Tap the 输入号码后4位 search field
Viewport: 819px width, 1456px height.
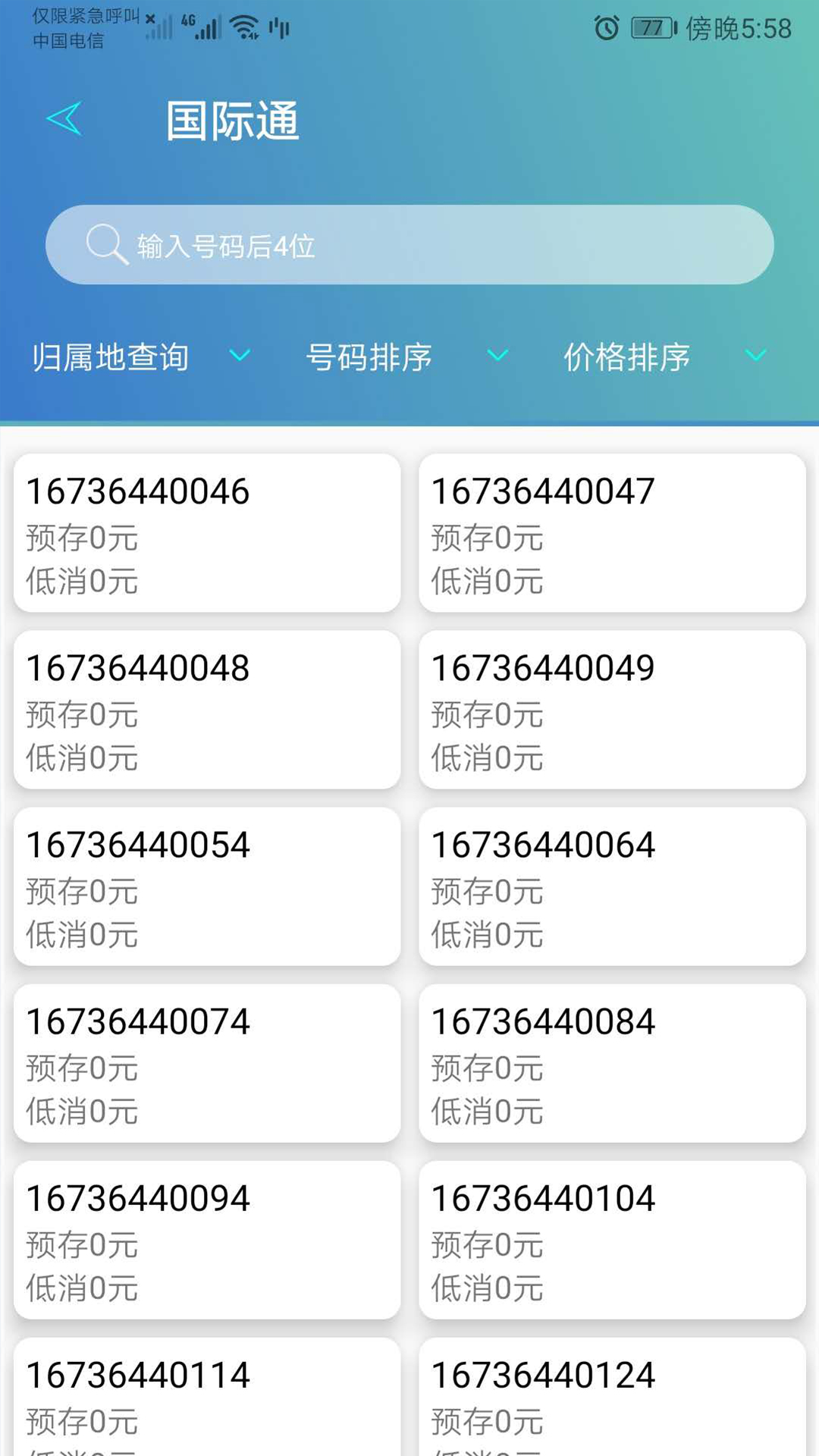409,245
